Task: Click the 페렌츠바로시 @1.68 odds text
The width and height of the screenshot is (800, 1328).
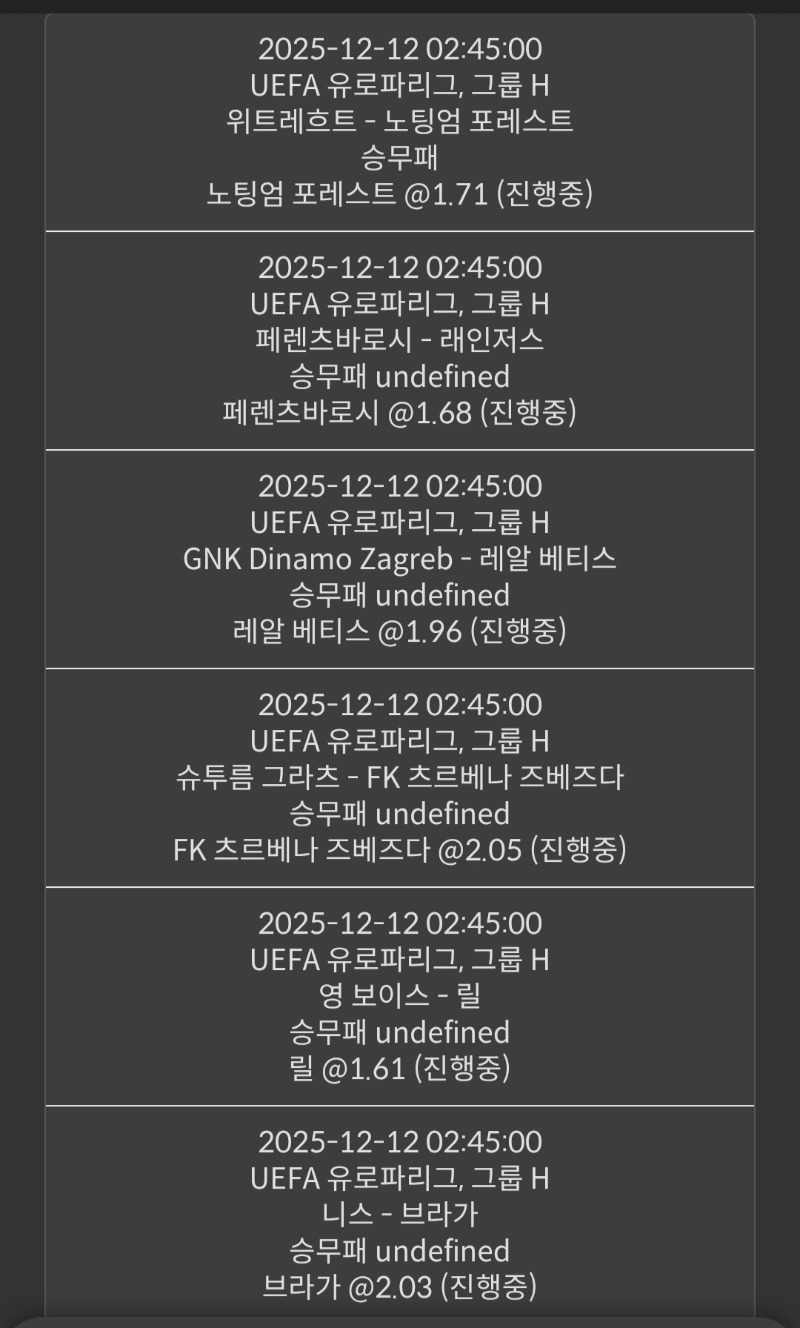Action: pos(400,413)
